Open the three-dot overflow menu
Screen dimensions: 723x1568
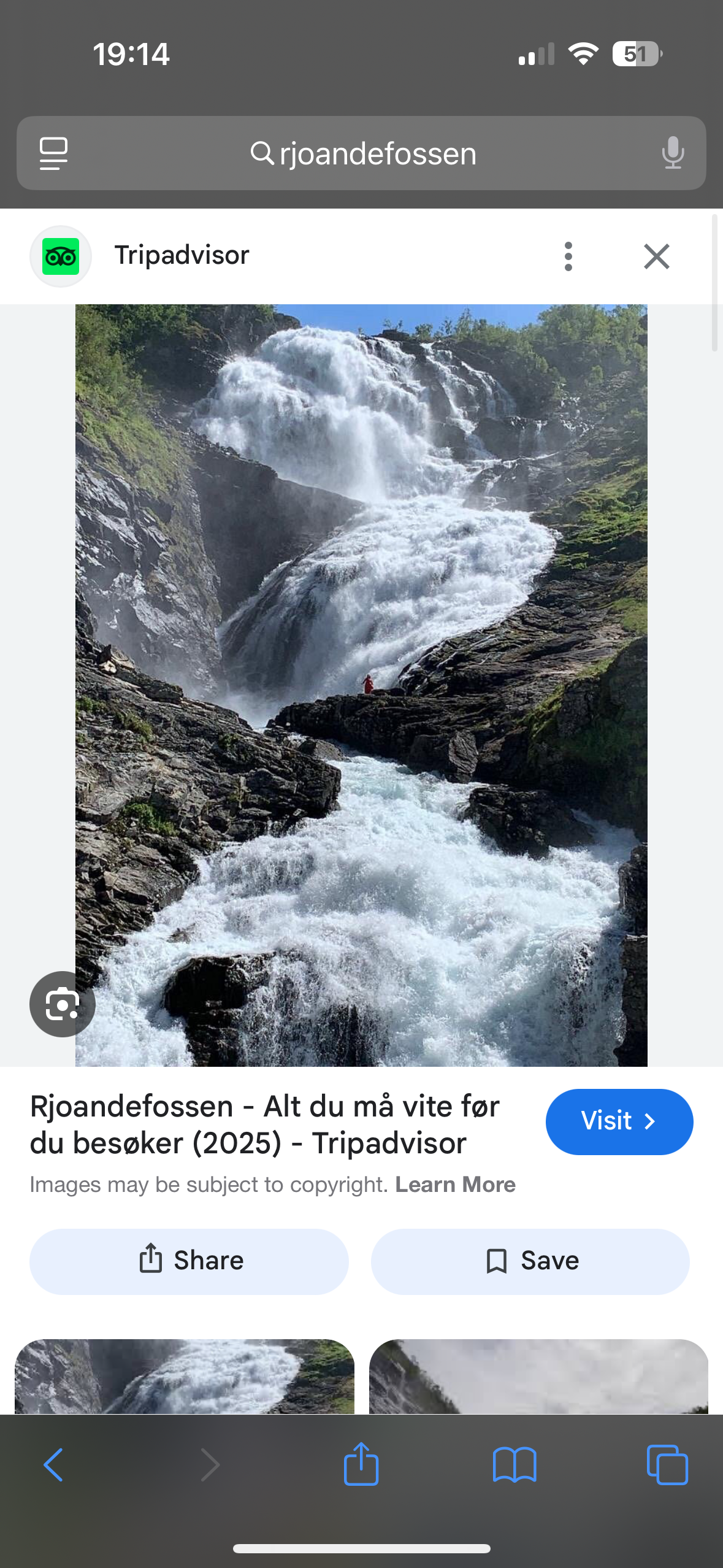pos(568,256)
